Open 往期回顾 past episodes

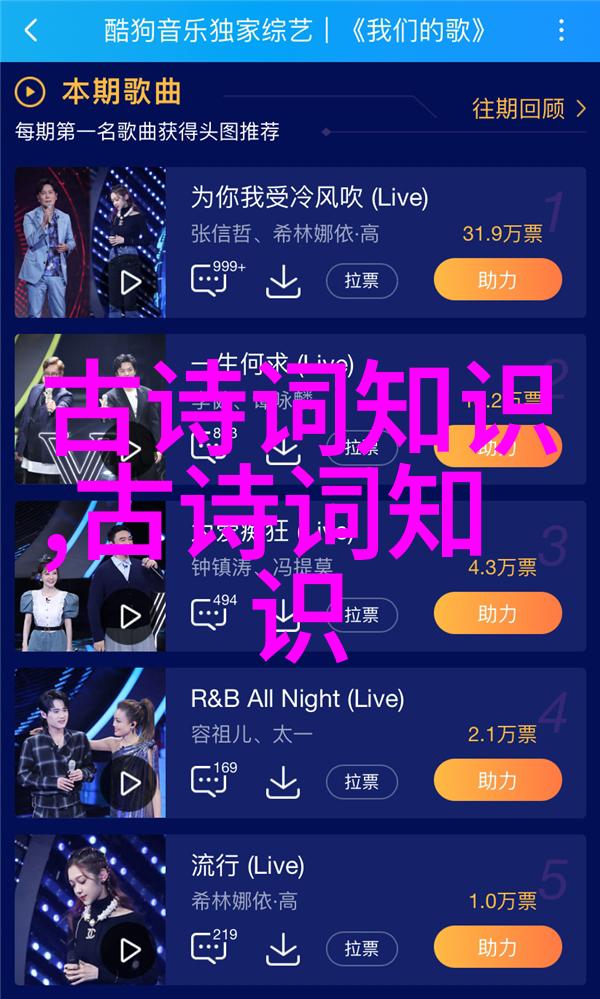[x=529, y=109]
